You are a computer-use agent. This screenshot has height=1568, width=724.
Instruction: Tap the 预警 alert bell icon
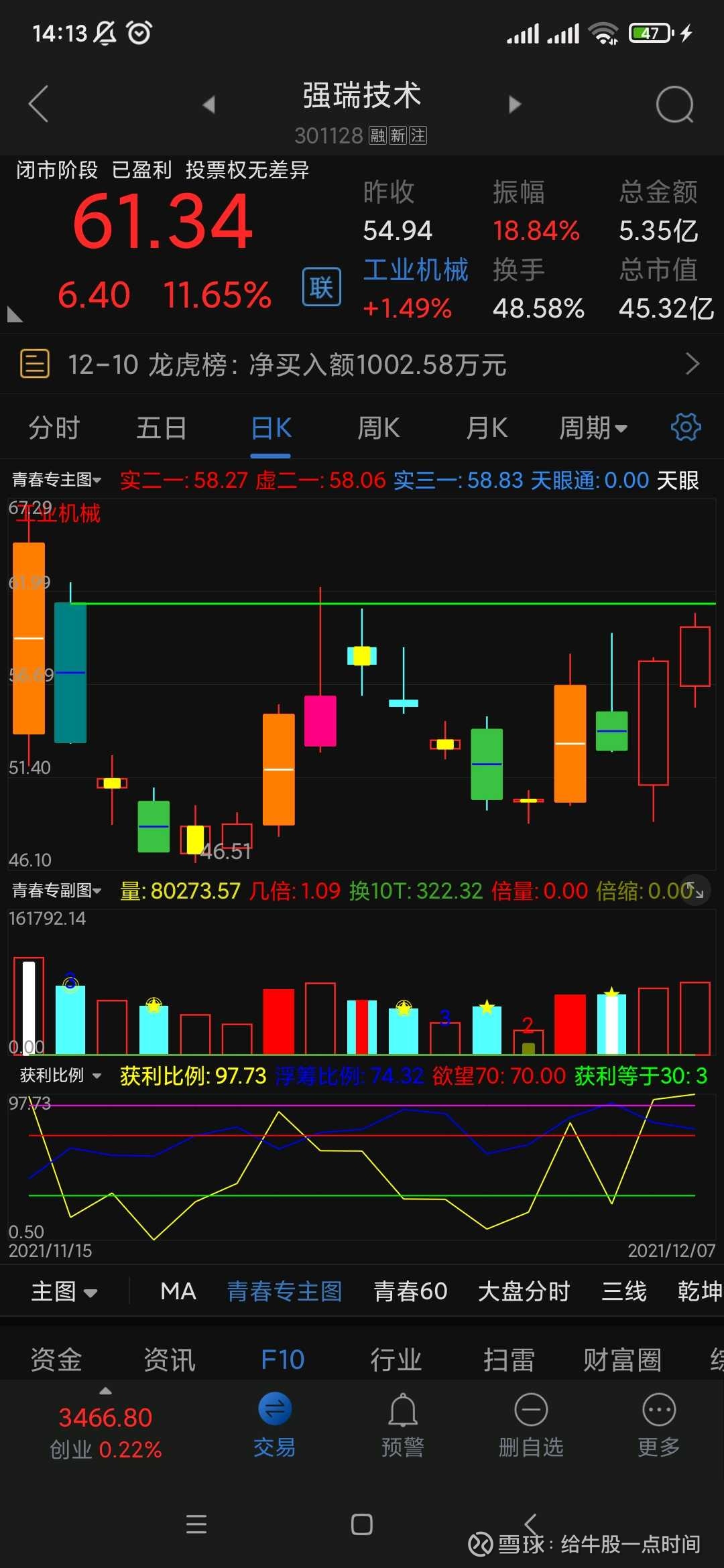[x=402, y=1421]
